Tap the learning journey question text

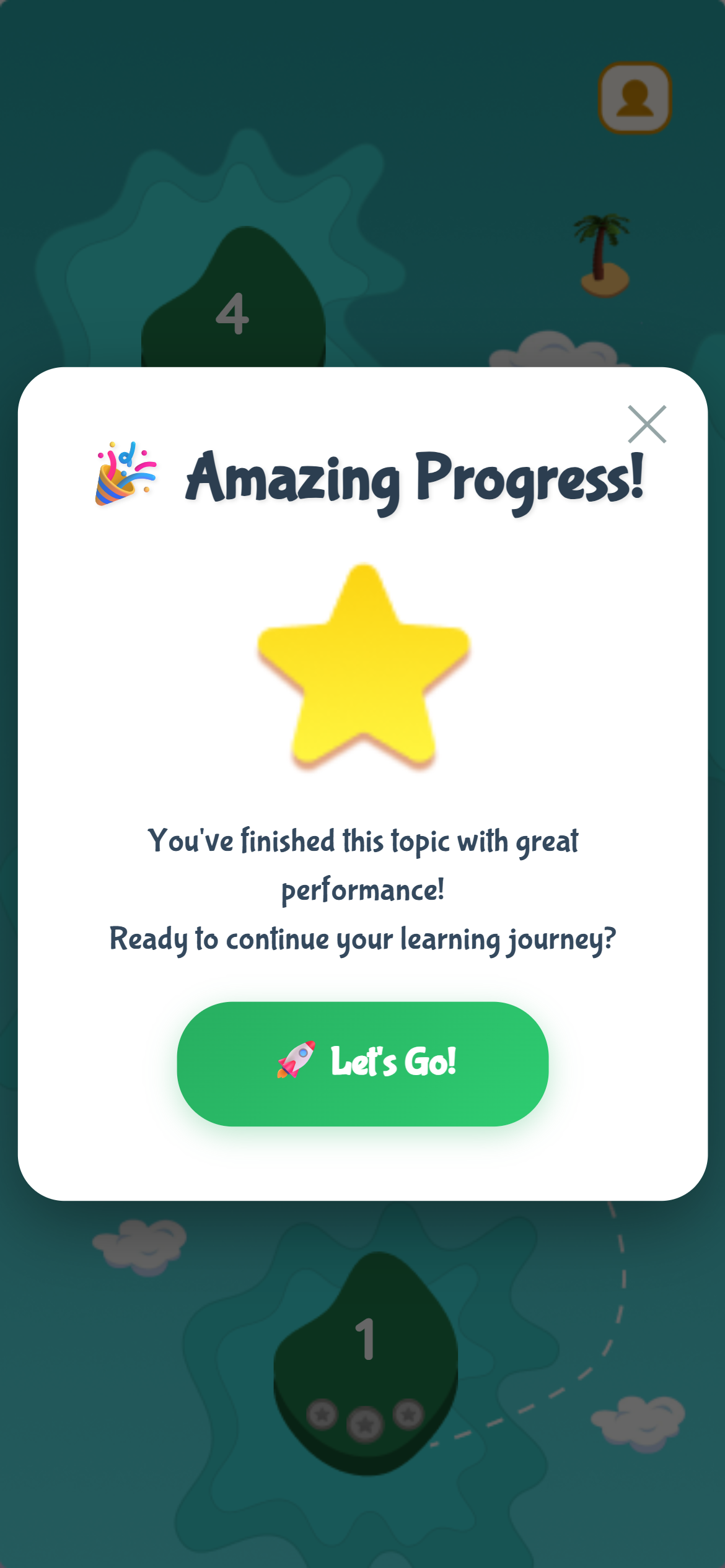point(362,938)
